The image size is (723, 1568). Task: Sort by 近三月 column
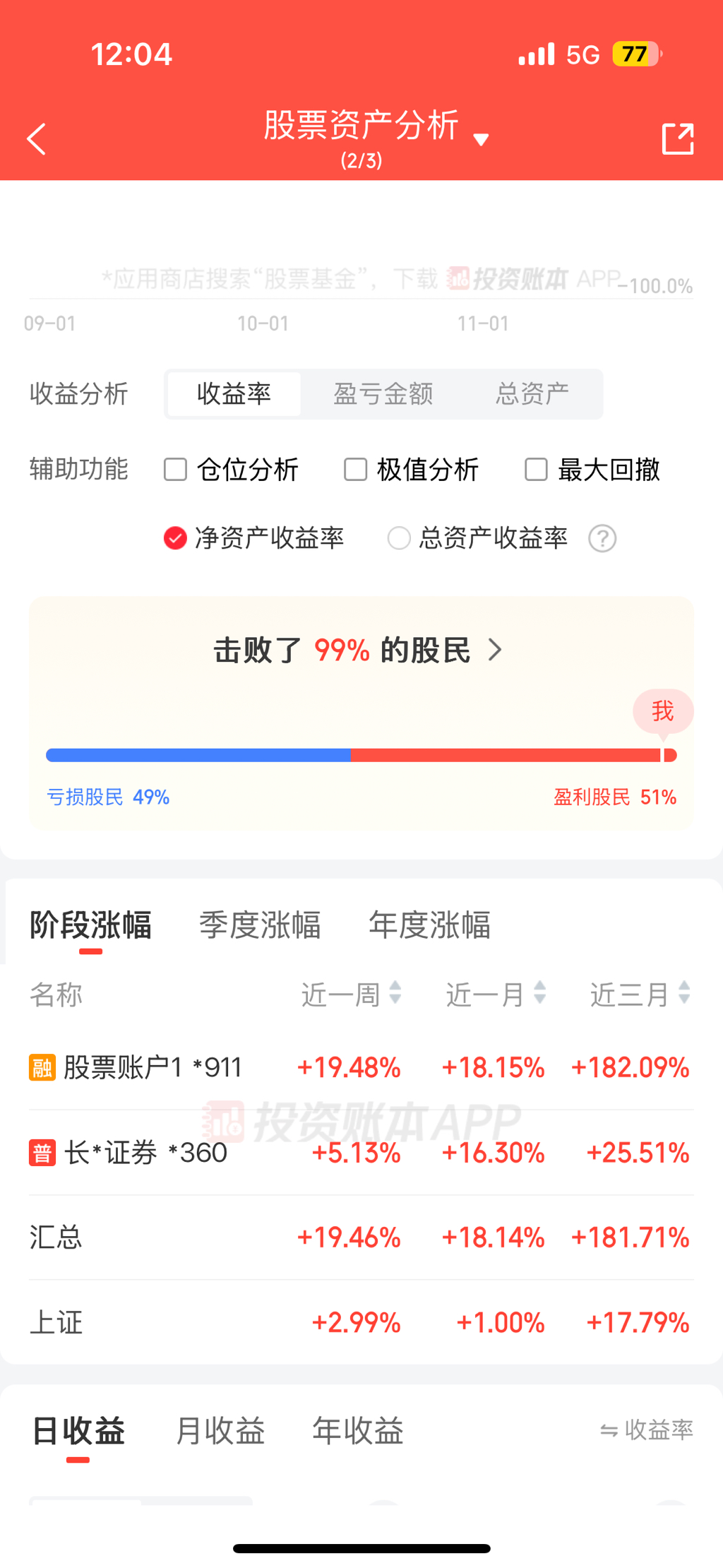[640, 994]
